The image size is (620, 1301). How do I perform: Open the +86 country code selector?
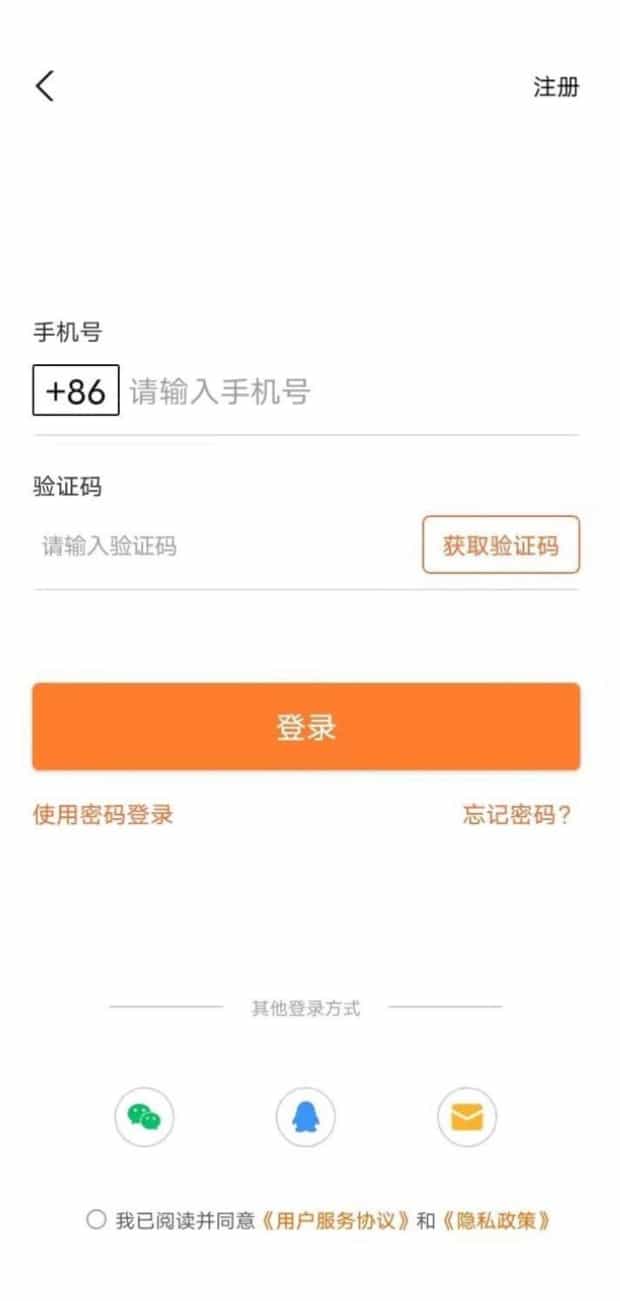click(x=76, y=391)
